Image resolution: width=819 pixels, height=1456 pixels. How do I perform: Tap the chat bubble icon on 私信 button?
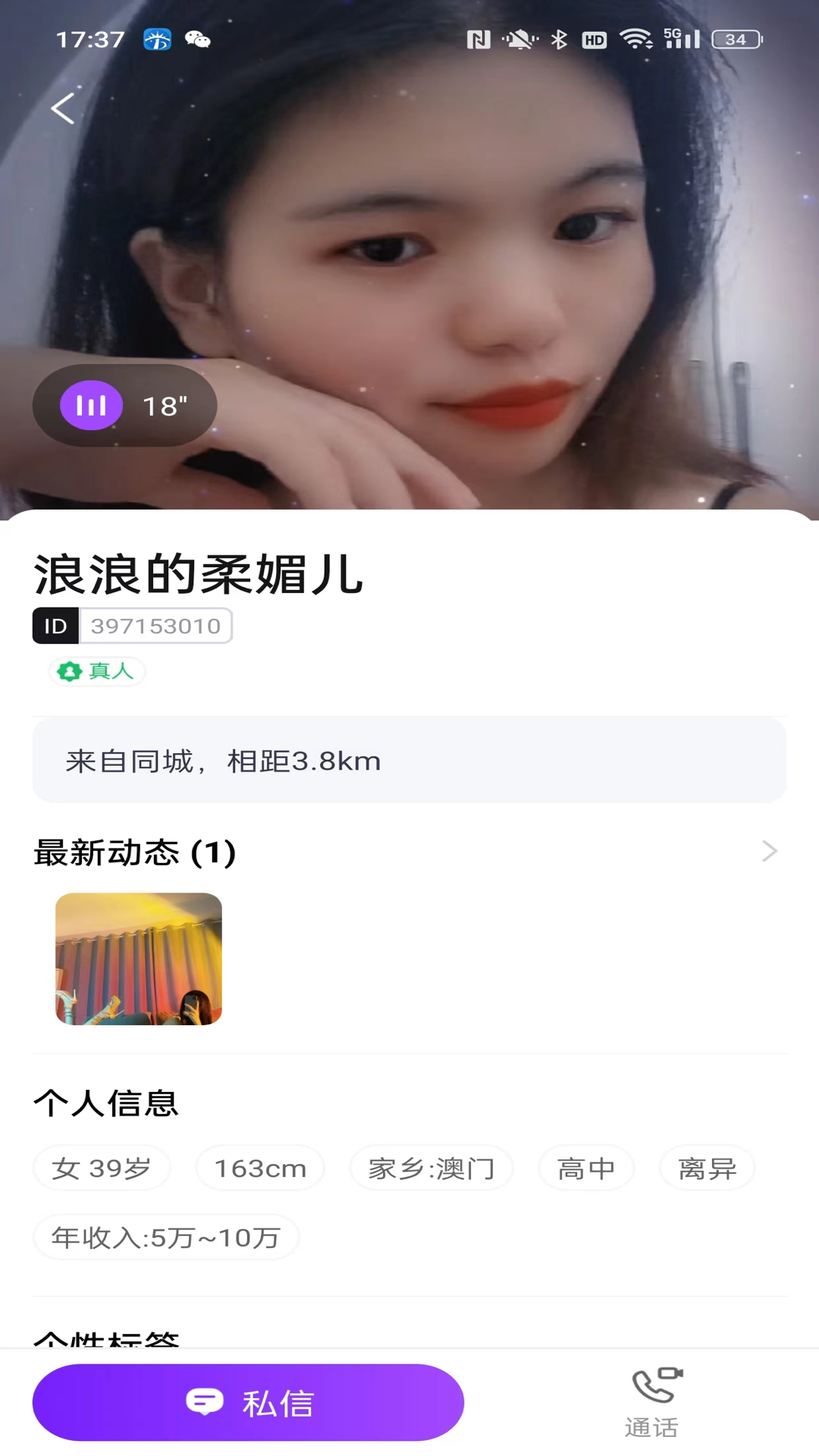[205, 1401]
